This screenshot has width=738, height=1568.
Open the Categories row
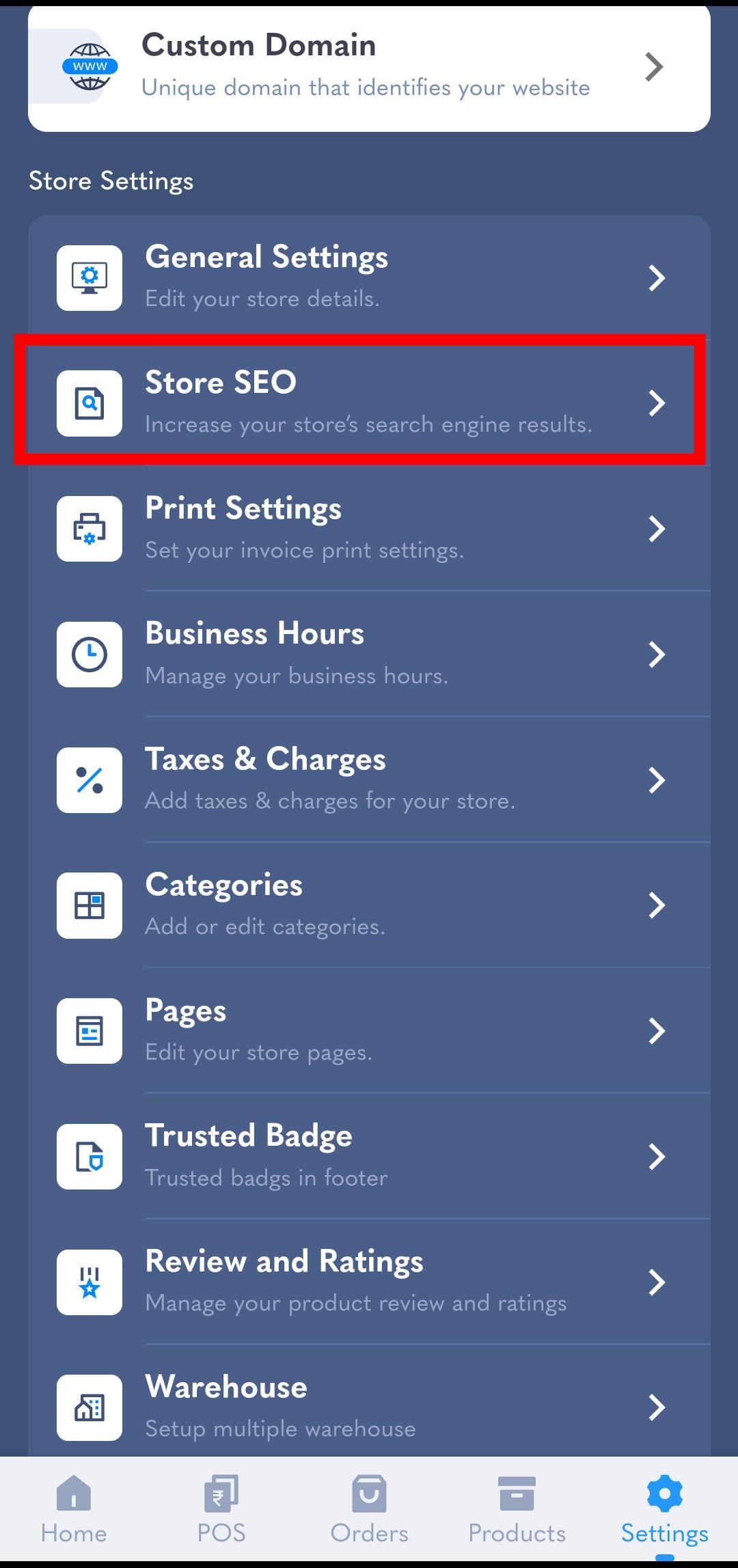tap(369, 905)
